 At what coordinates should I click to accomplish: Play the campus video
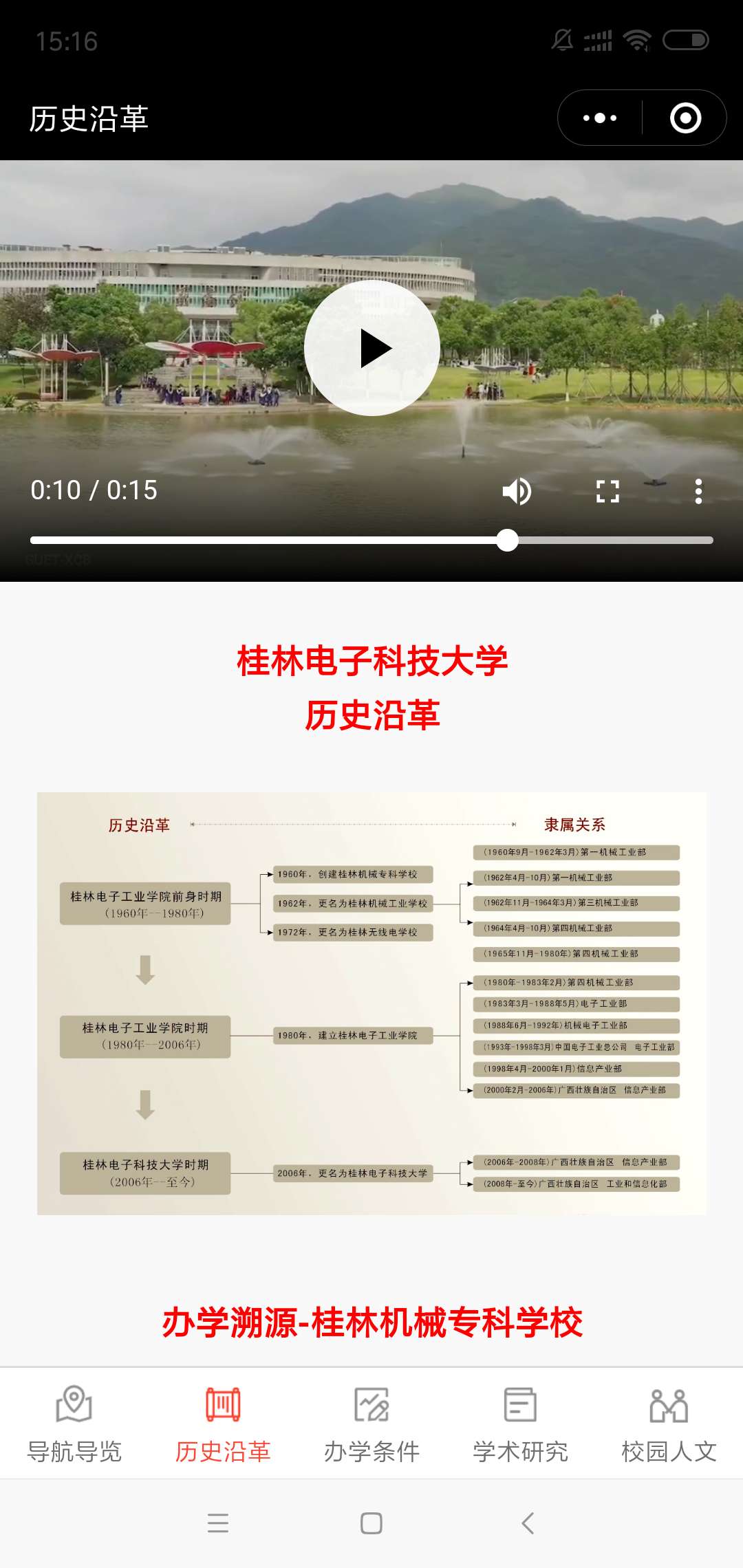pyautogui.click(x=371, y=348)
